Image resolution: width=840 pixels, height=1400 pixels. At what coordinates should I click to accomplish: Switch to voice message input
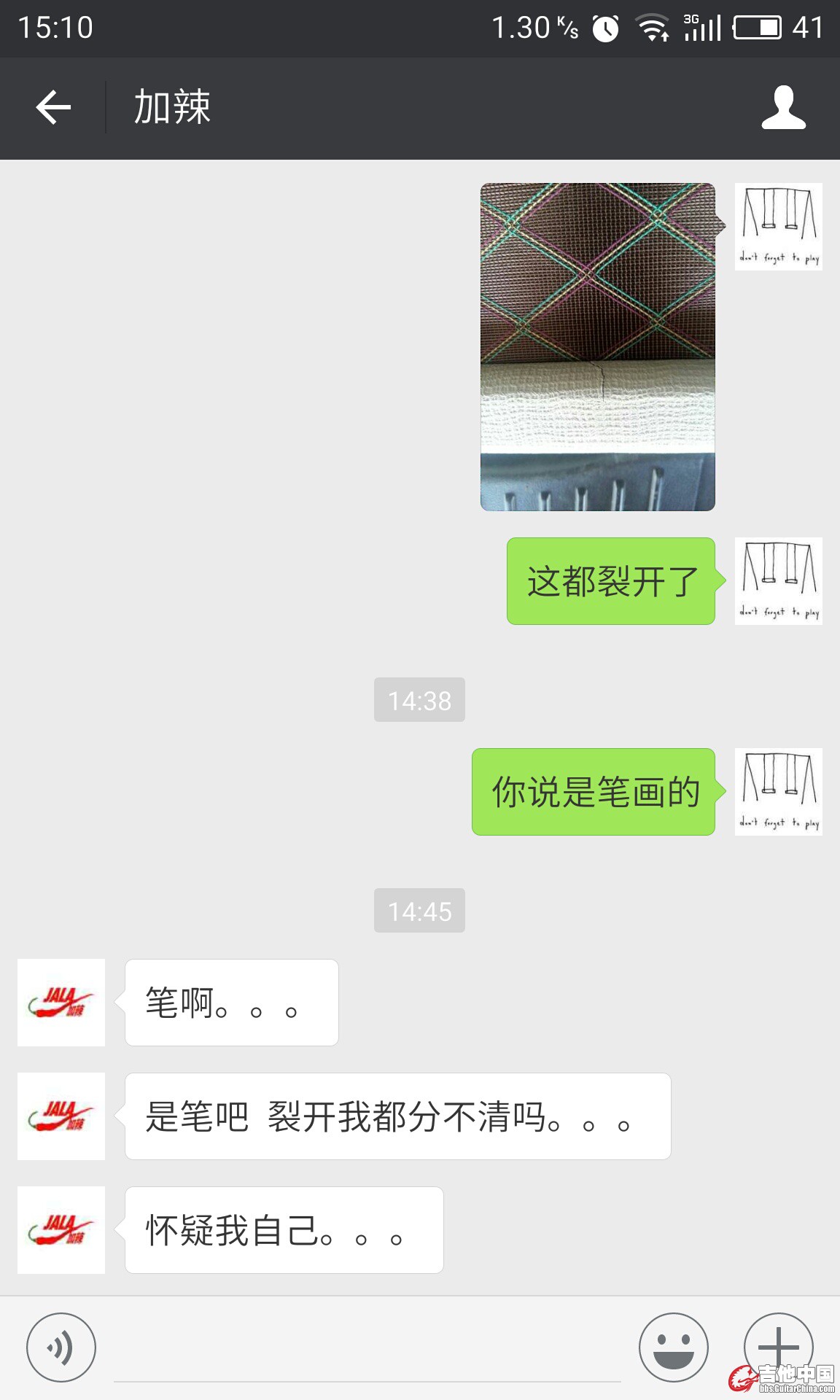pyautogui.click(x=61, y=1347)
